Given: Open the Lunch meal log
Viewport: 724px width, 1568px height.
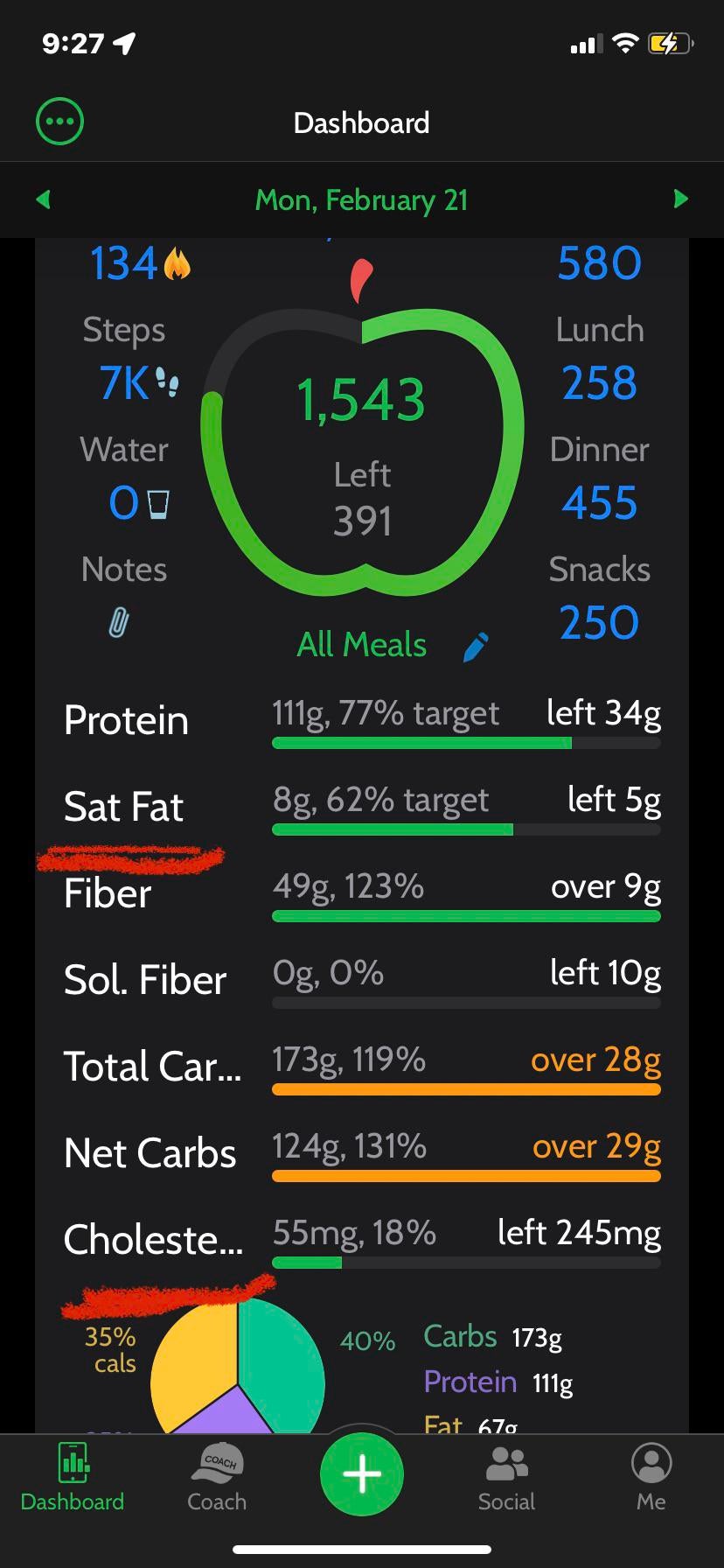Looking at the screenshot, I should click(x=600, y=359).
